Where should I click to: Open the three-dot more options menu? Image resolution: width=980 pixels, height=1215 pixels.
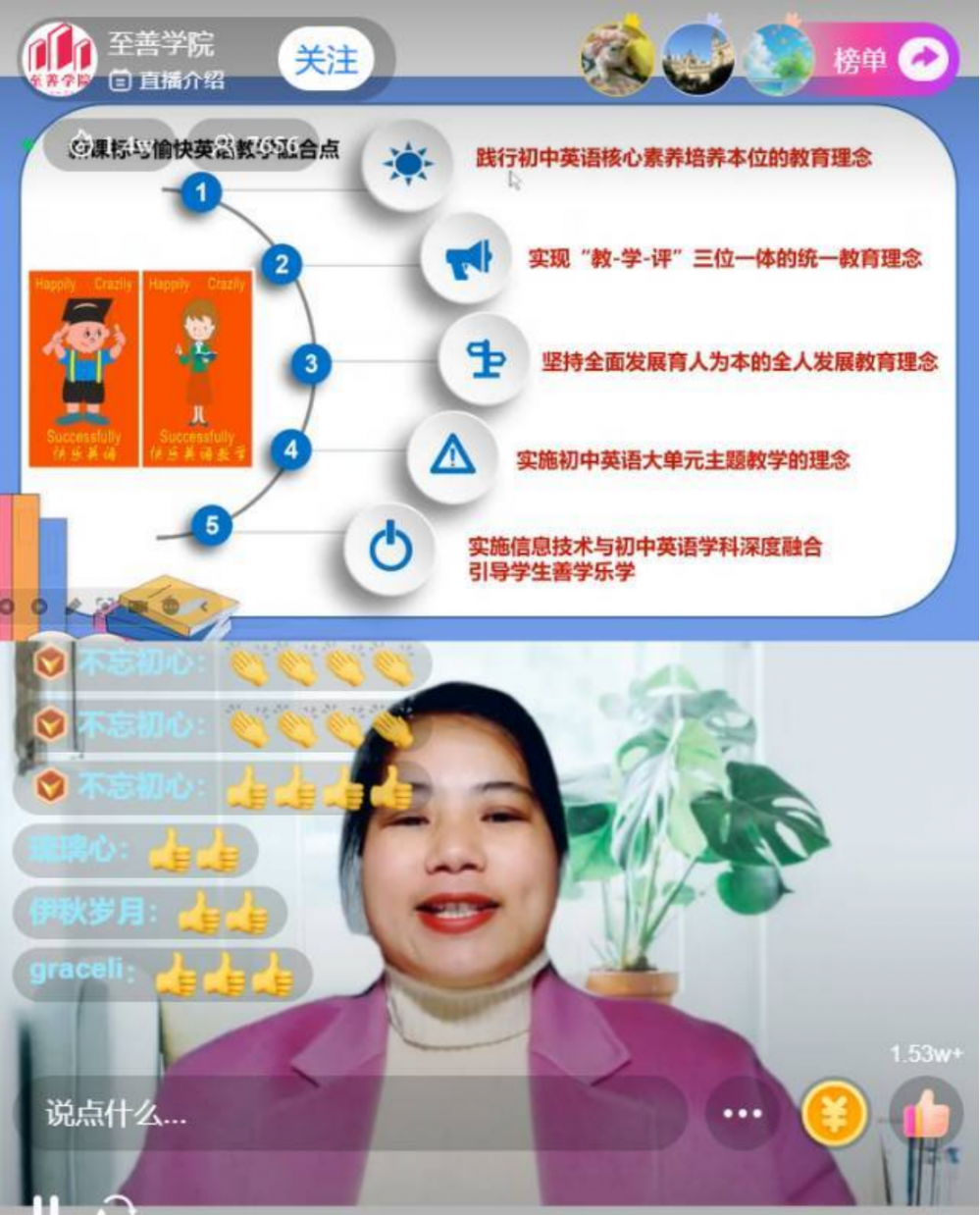742,1114
